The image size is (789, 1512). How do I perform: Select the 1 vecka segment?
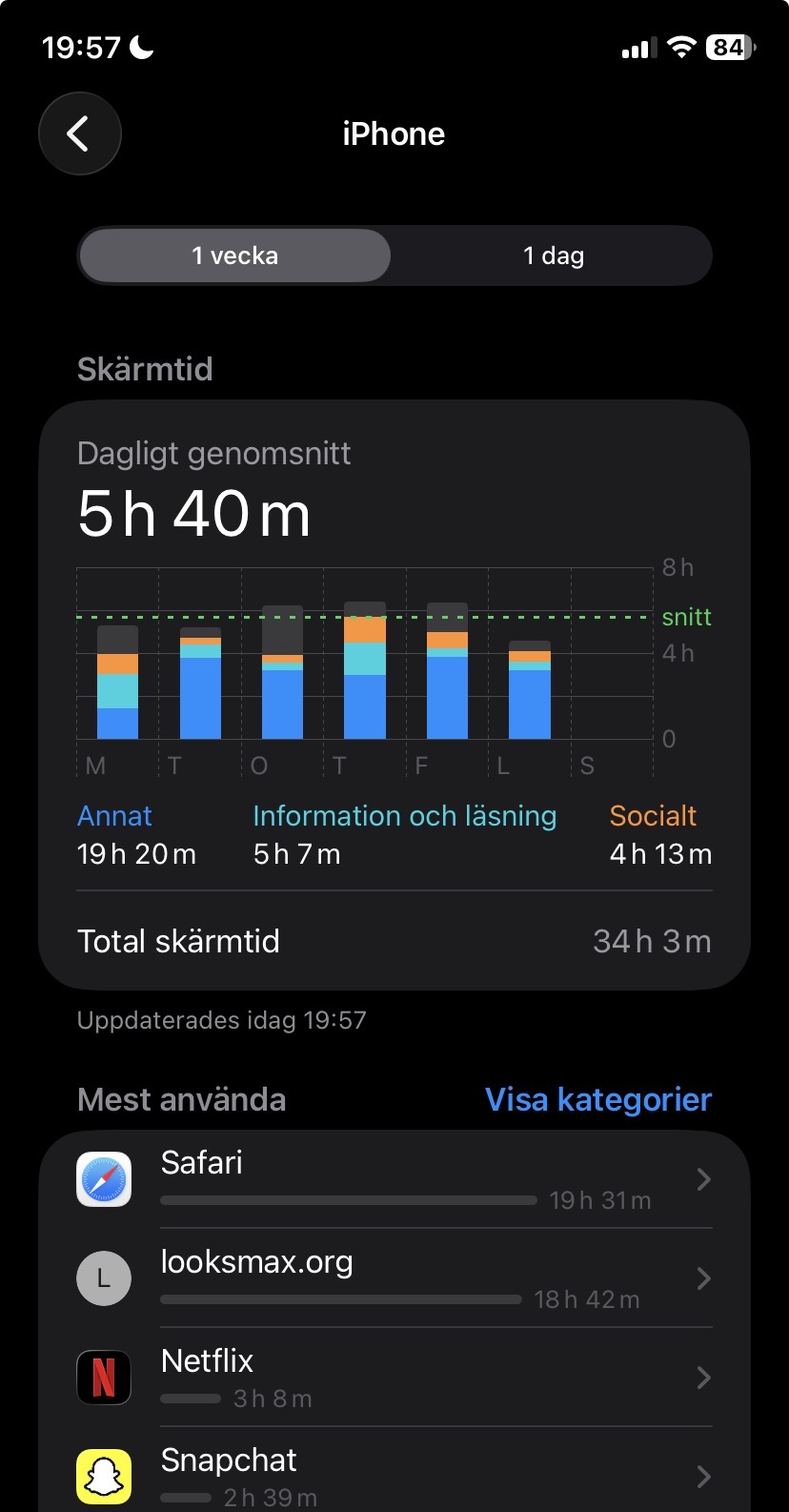[x=234, y=255]
